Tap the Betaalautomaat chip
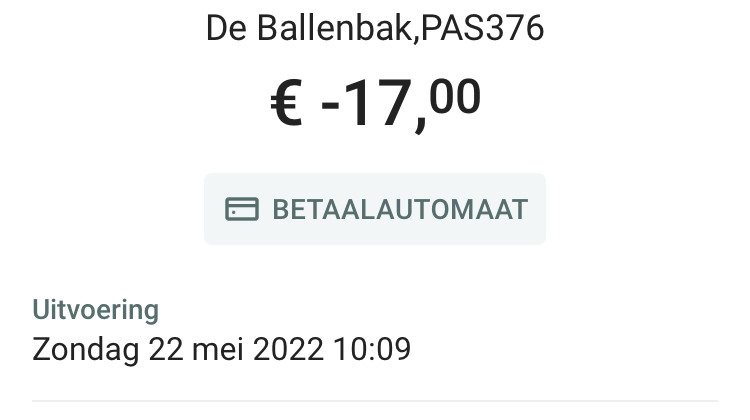The image size is (750, 420). (x=375, y=209)
